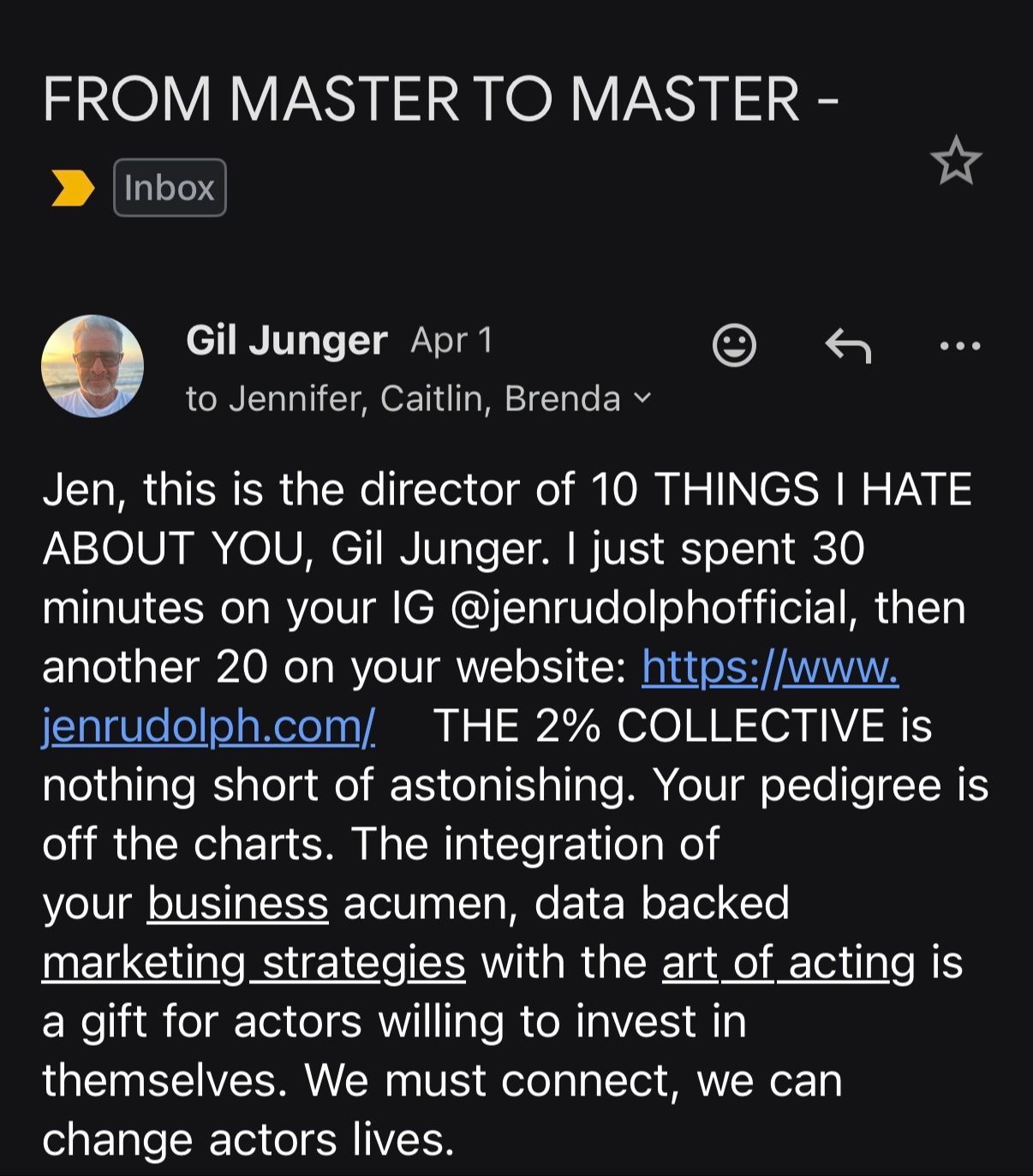View Gil Junger's profile photo
1033x1176 pixels.
(x=93, y=366)
